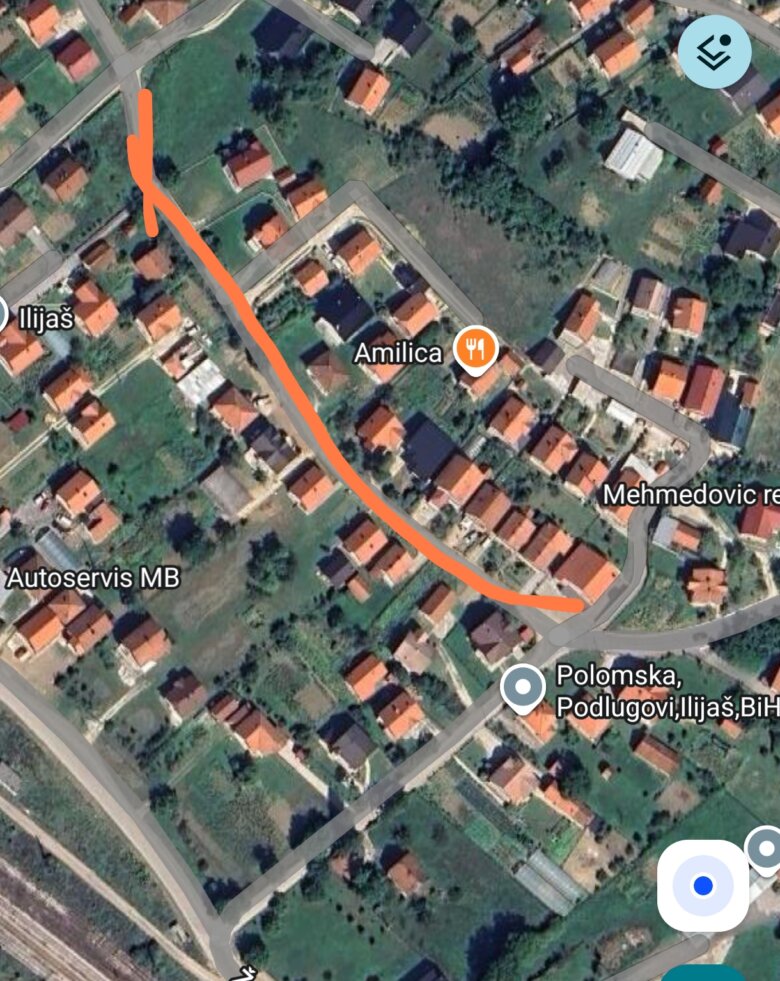Select the Polomska, Podlugovi location pin
The height and width of the screenshot is (981, 780).
pos(522,689)
